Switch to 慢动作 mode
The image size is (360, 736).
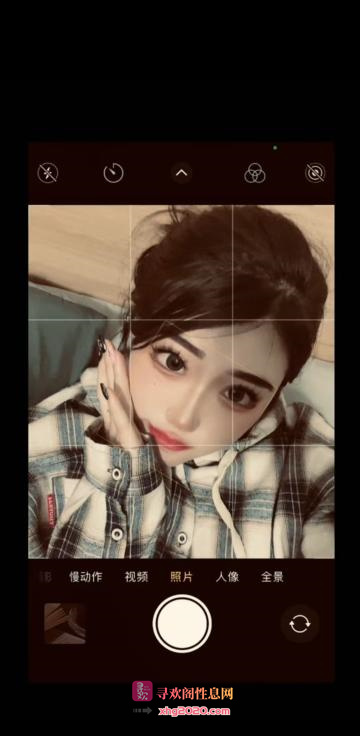(86, 577)
